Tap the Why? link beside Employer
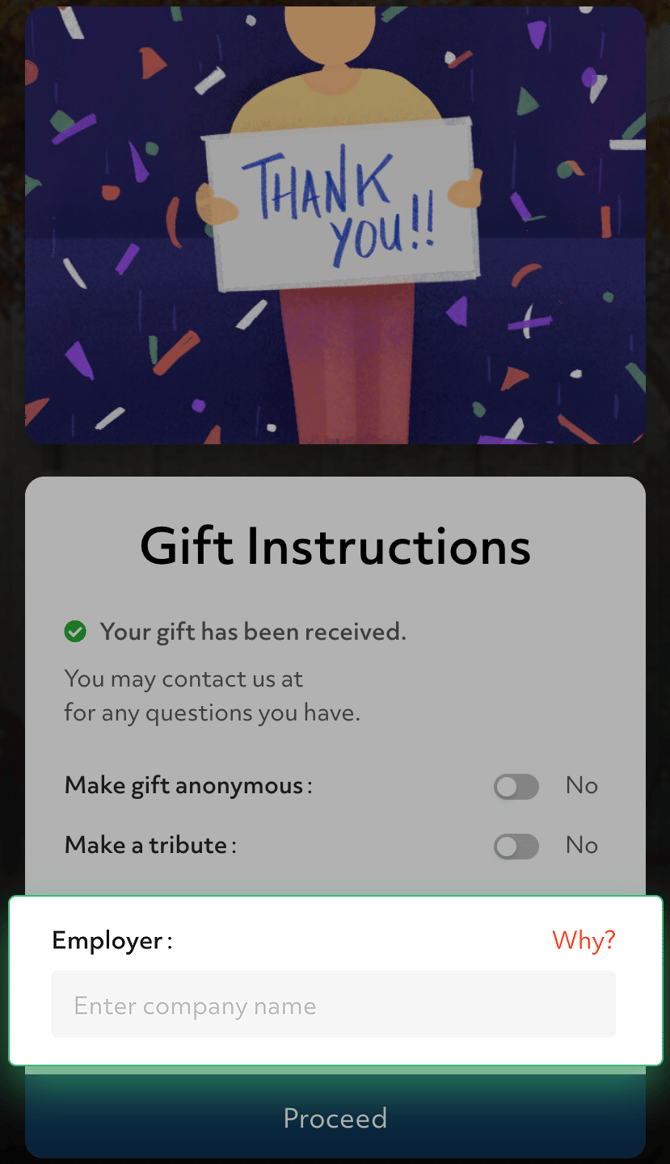 (583, 940)
